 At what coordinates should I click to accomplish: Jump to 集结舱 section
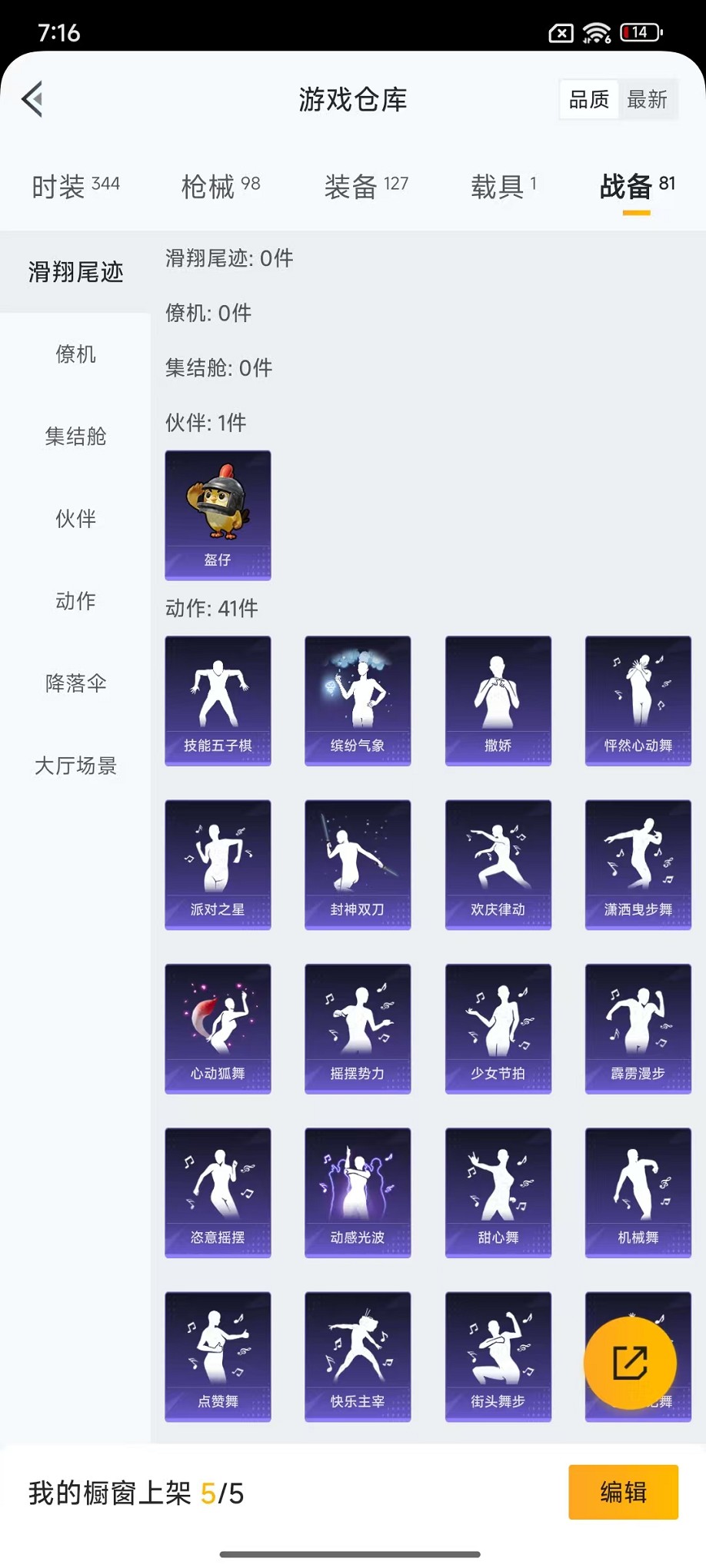(x=75, y=437)
